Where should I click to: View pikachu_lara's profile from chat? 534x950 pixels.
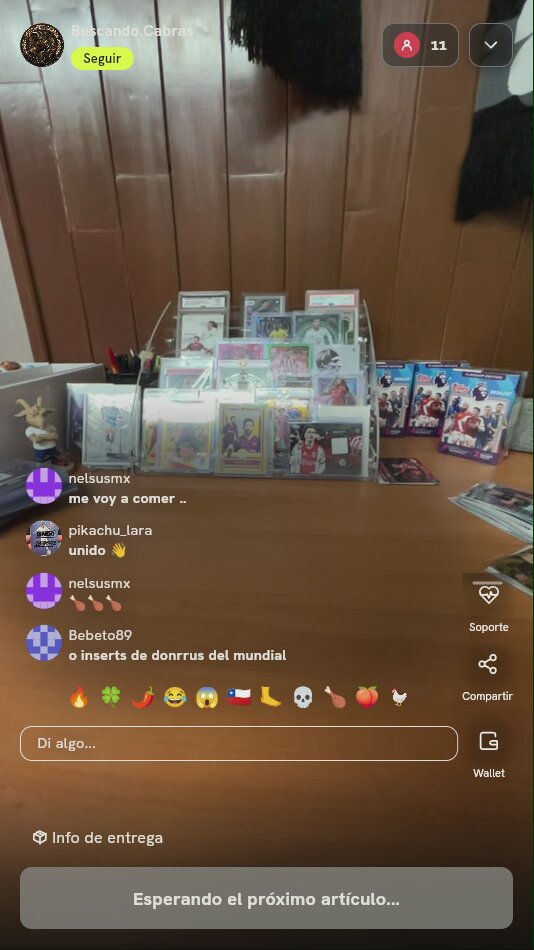44,538
